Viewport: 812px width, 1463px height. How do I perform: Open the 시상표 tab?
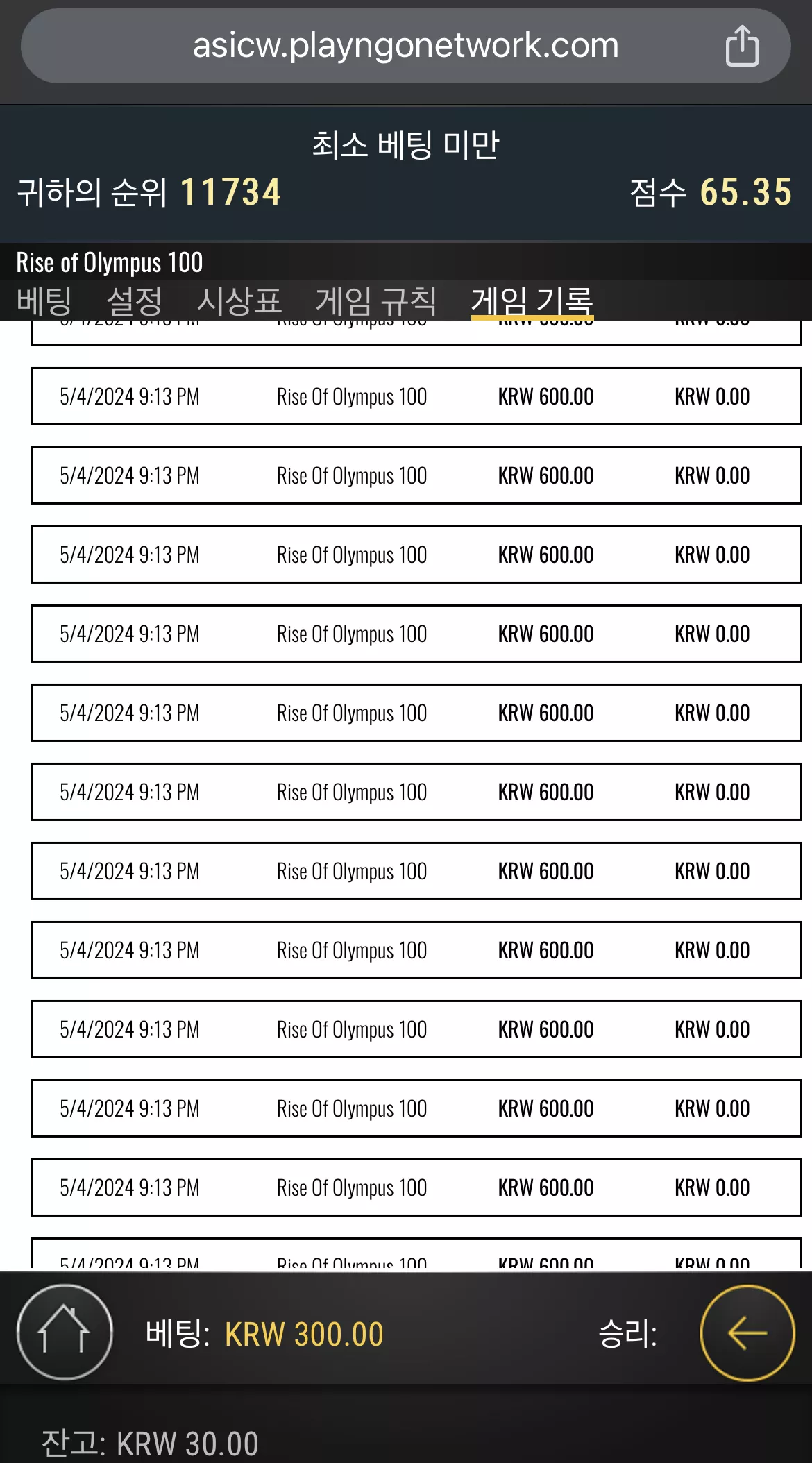tap(239, 301)
